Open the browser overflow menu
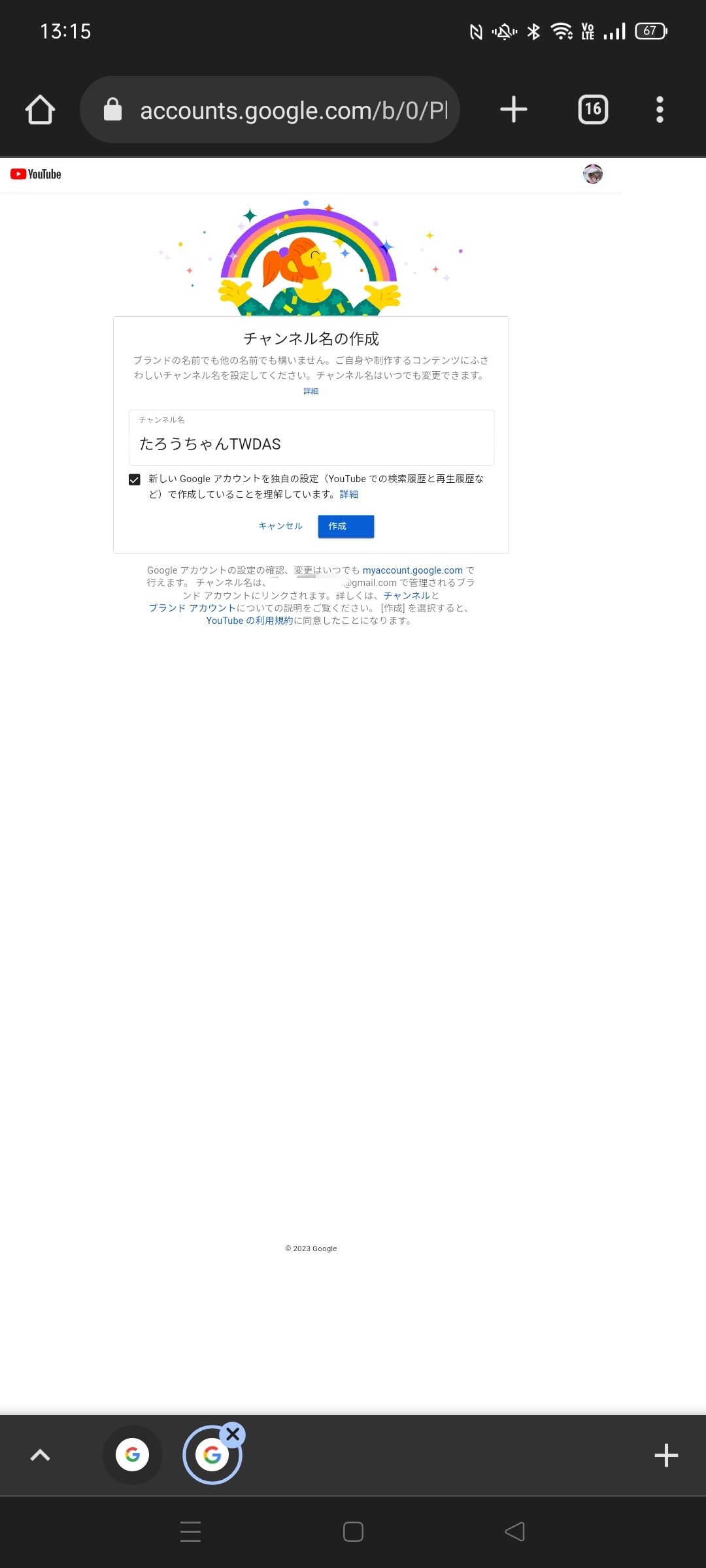706x1568 pixels. [660, 110]
